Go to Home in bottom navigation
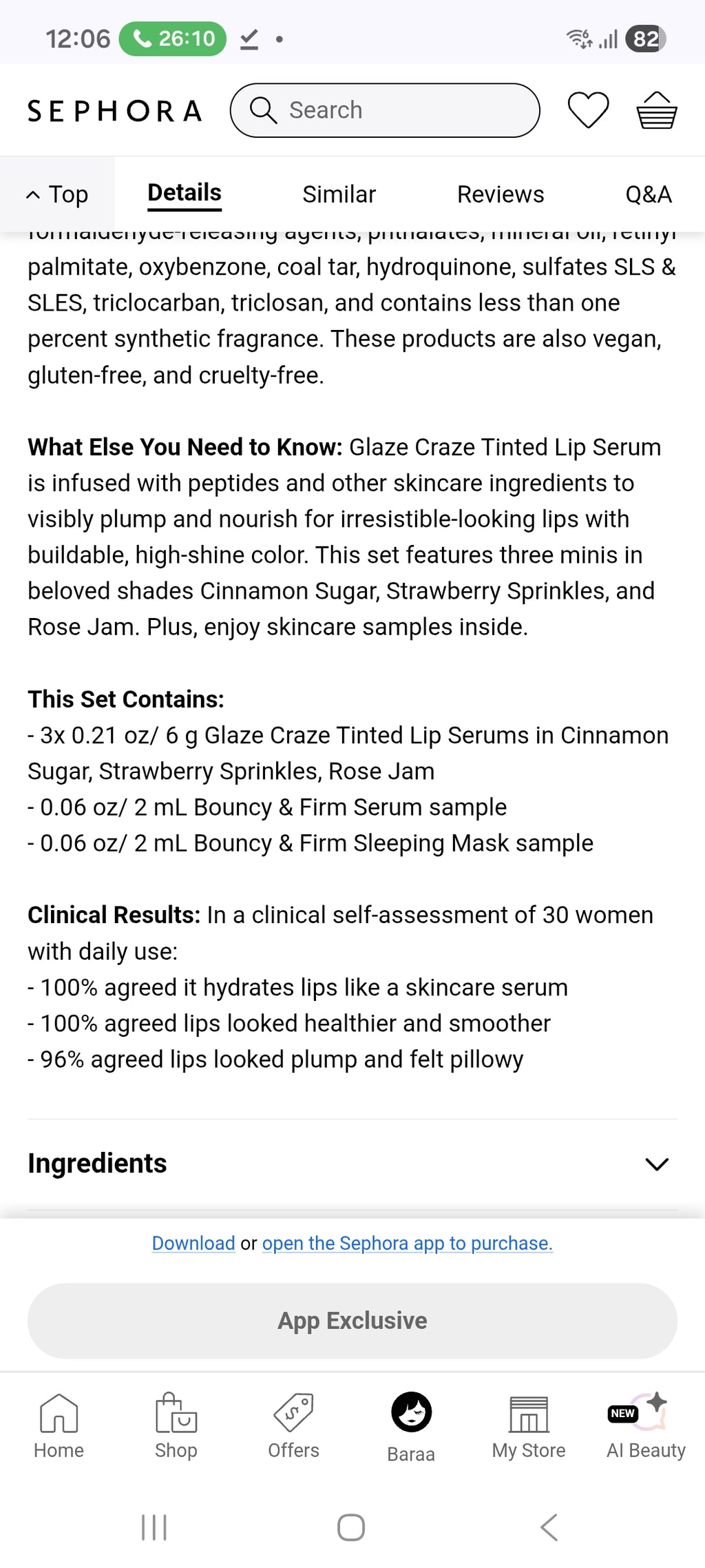 point(59,1426)
